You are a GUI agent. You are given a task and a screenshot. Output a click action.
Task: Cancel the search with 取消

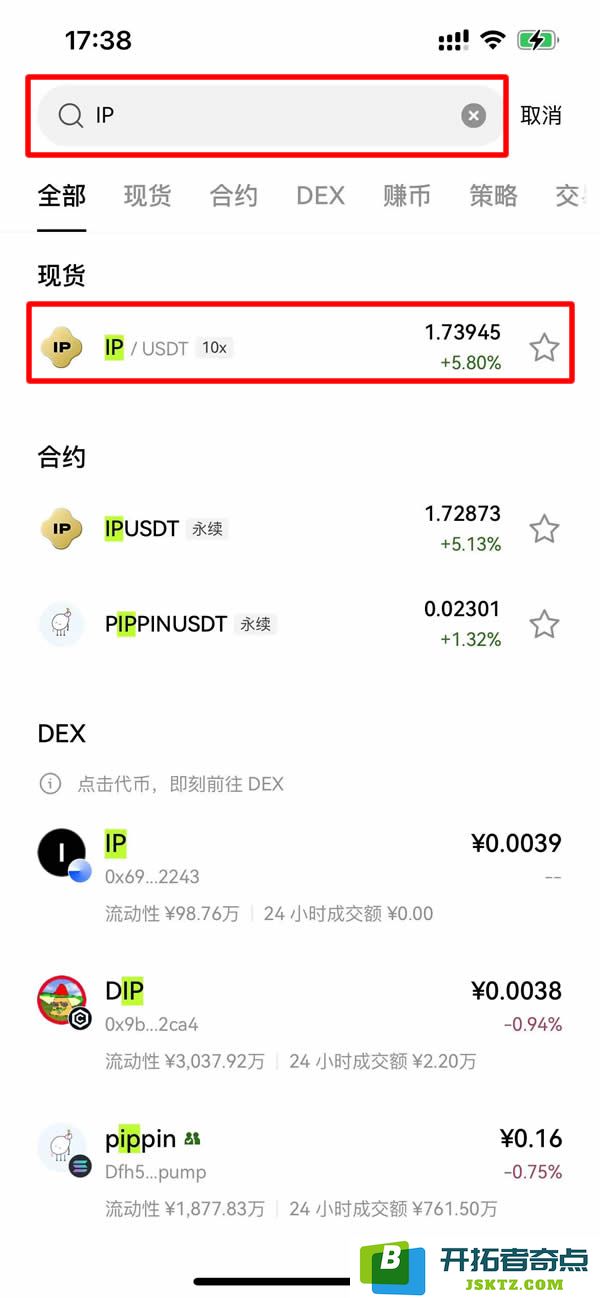pyautogui.click(x=541, y=116)
